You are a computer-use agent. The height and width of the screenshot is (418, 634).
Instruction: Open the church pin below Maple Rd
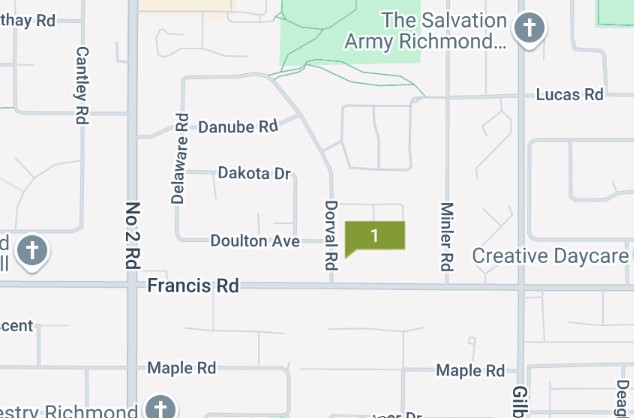(x=159, y=407)
